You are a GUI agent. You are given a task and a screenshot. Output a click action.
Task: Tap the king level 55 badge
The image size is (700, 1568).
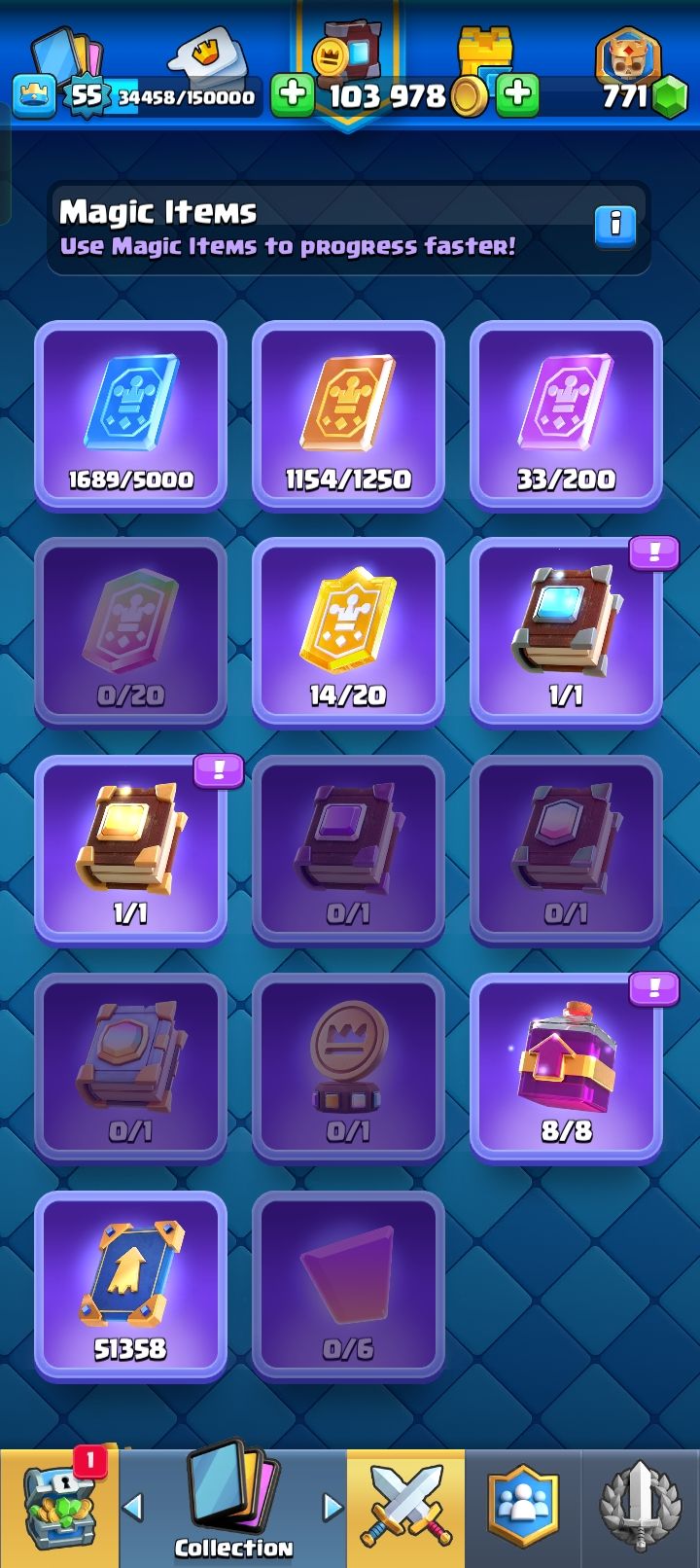86,96
